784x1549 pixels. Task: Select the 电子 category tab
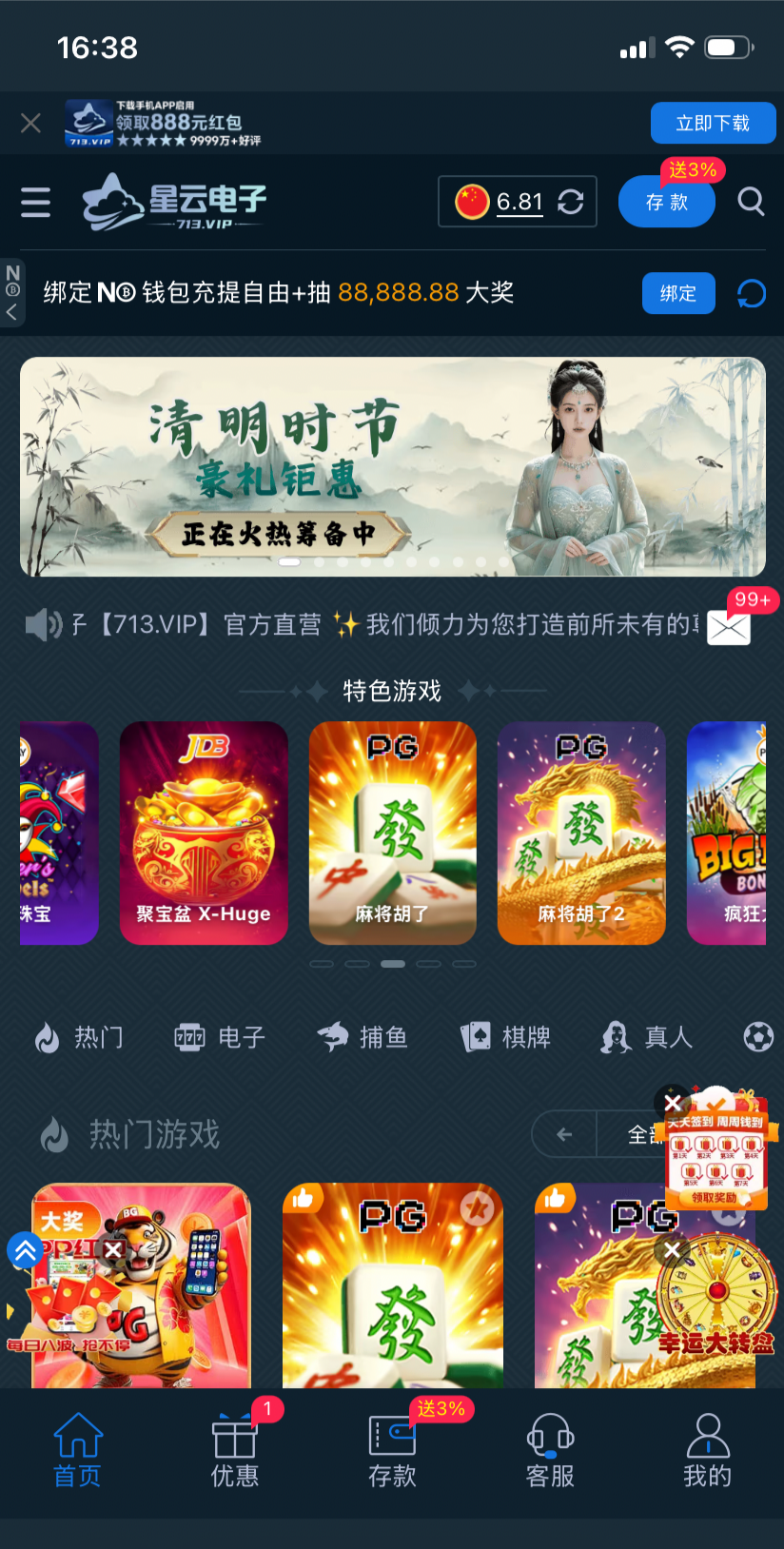pyautogui.click(x=221, y=1037)
